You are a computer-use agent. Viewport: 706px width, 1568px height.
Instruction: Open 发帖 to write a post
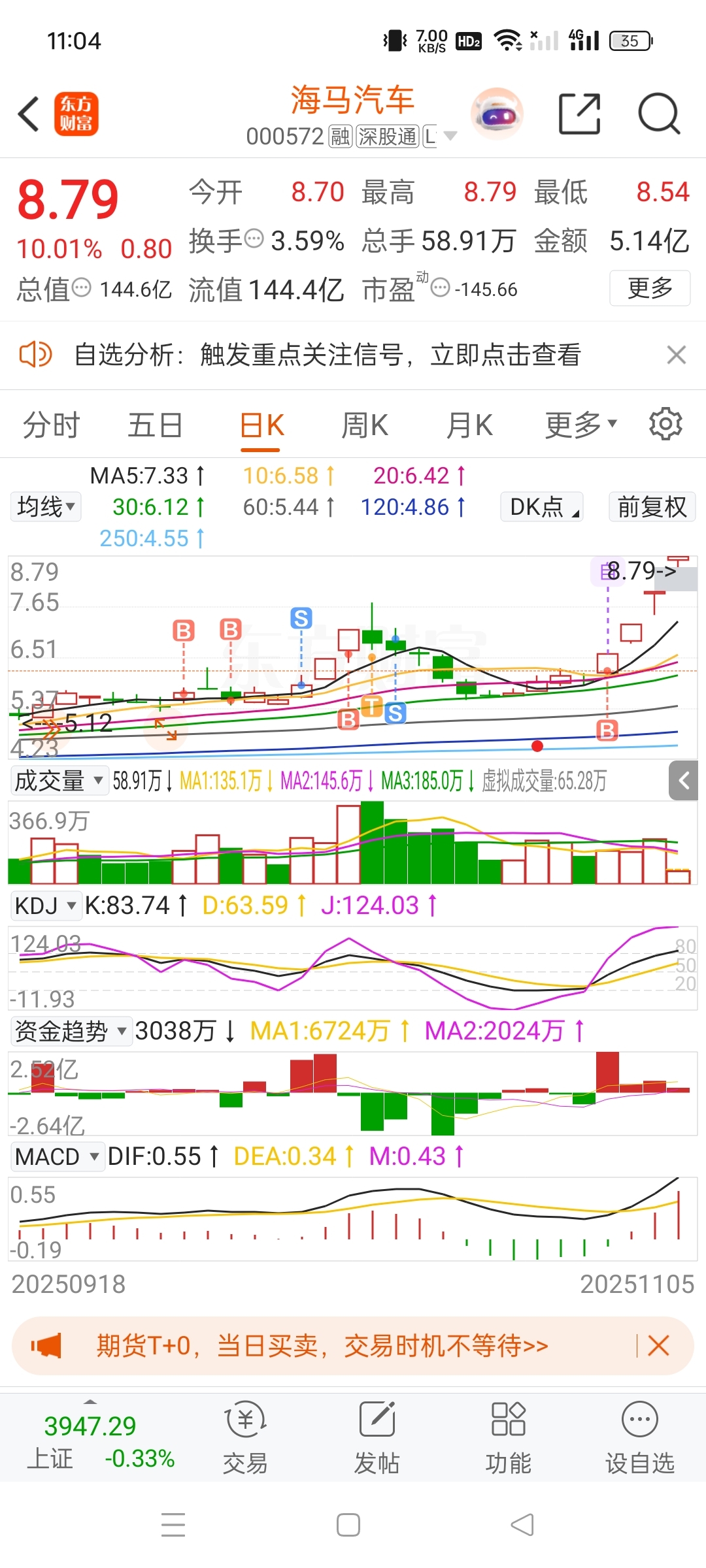(377, 1437)
